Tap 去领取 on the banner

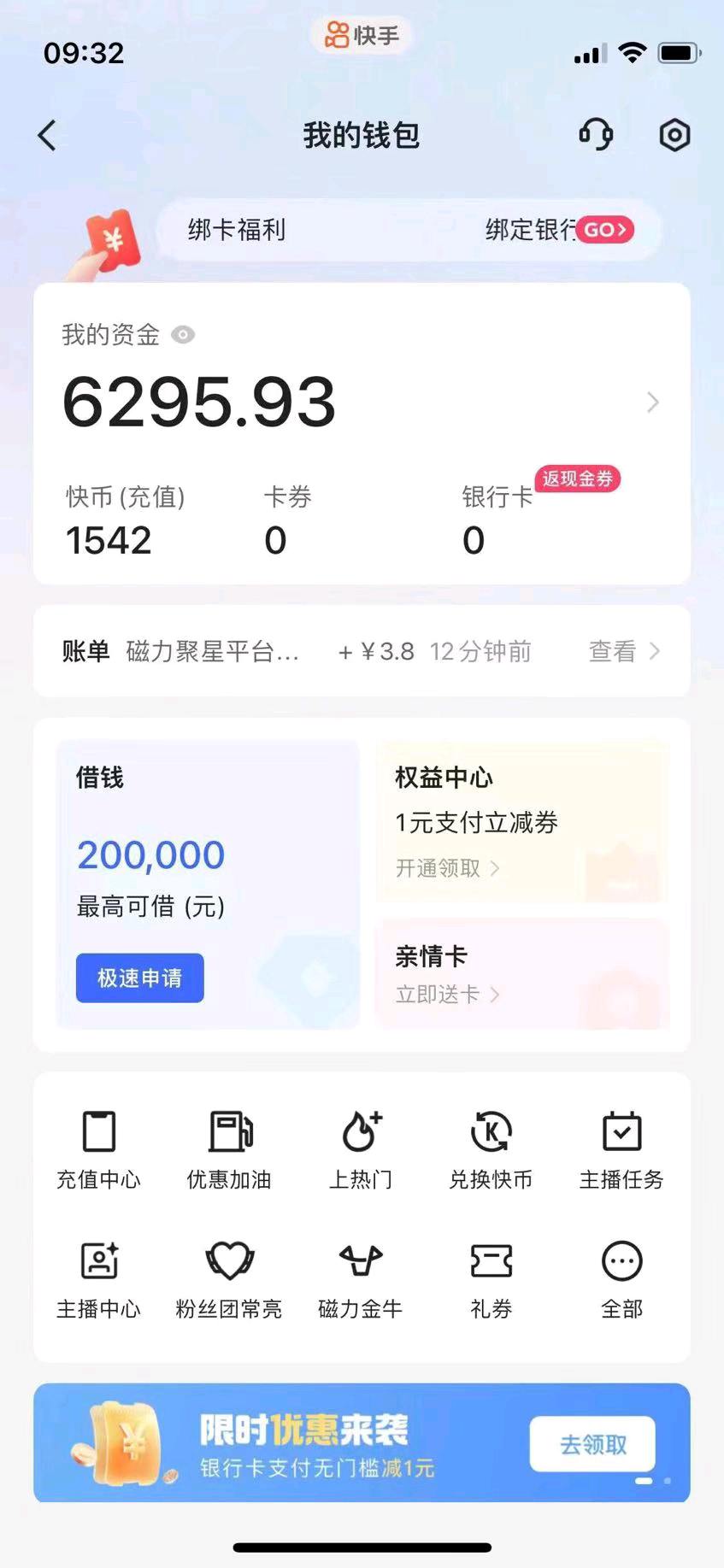click(x=592, y=1444)
